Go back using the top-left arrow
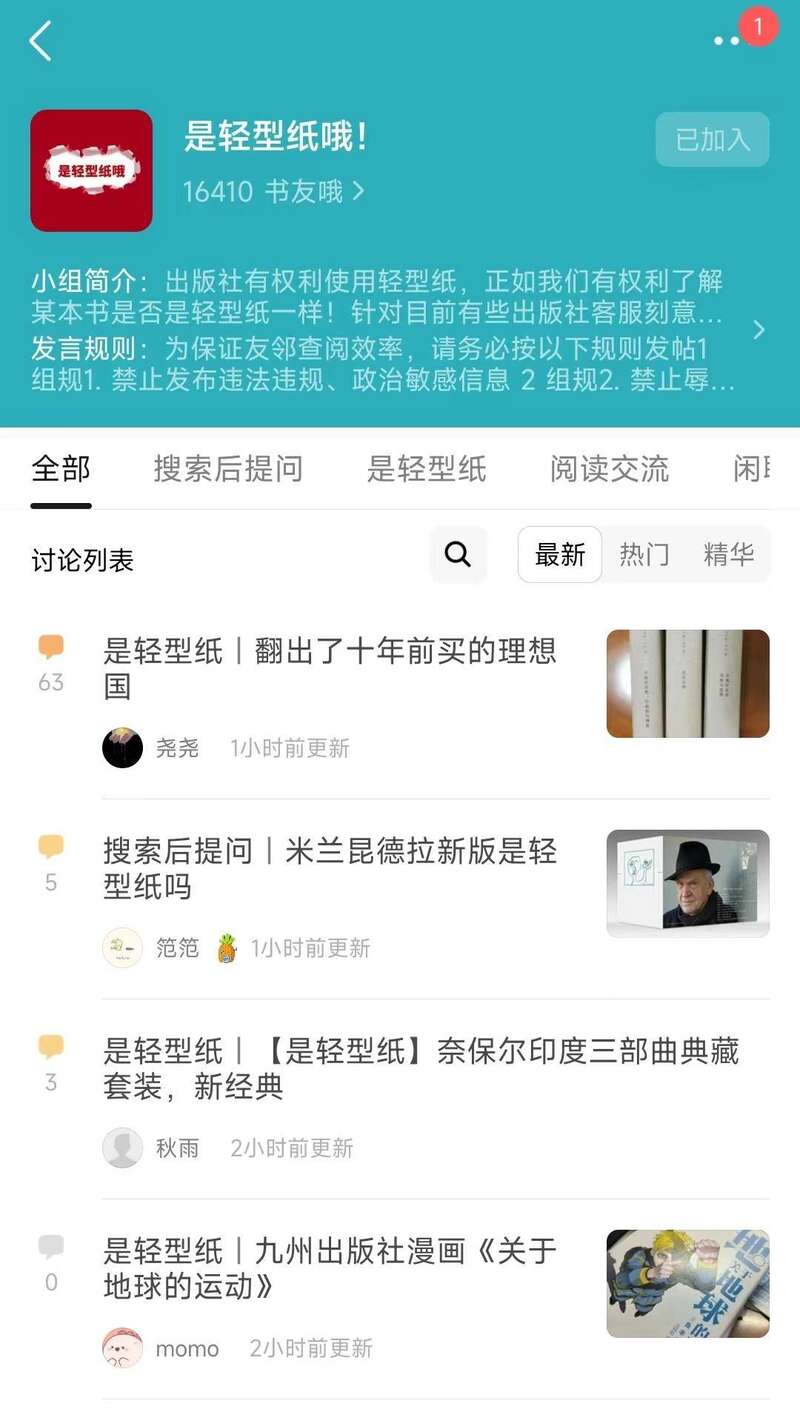 [40, 42]
